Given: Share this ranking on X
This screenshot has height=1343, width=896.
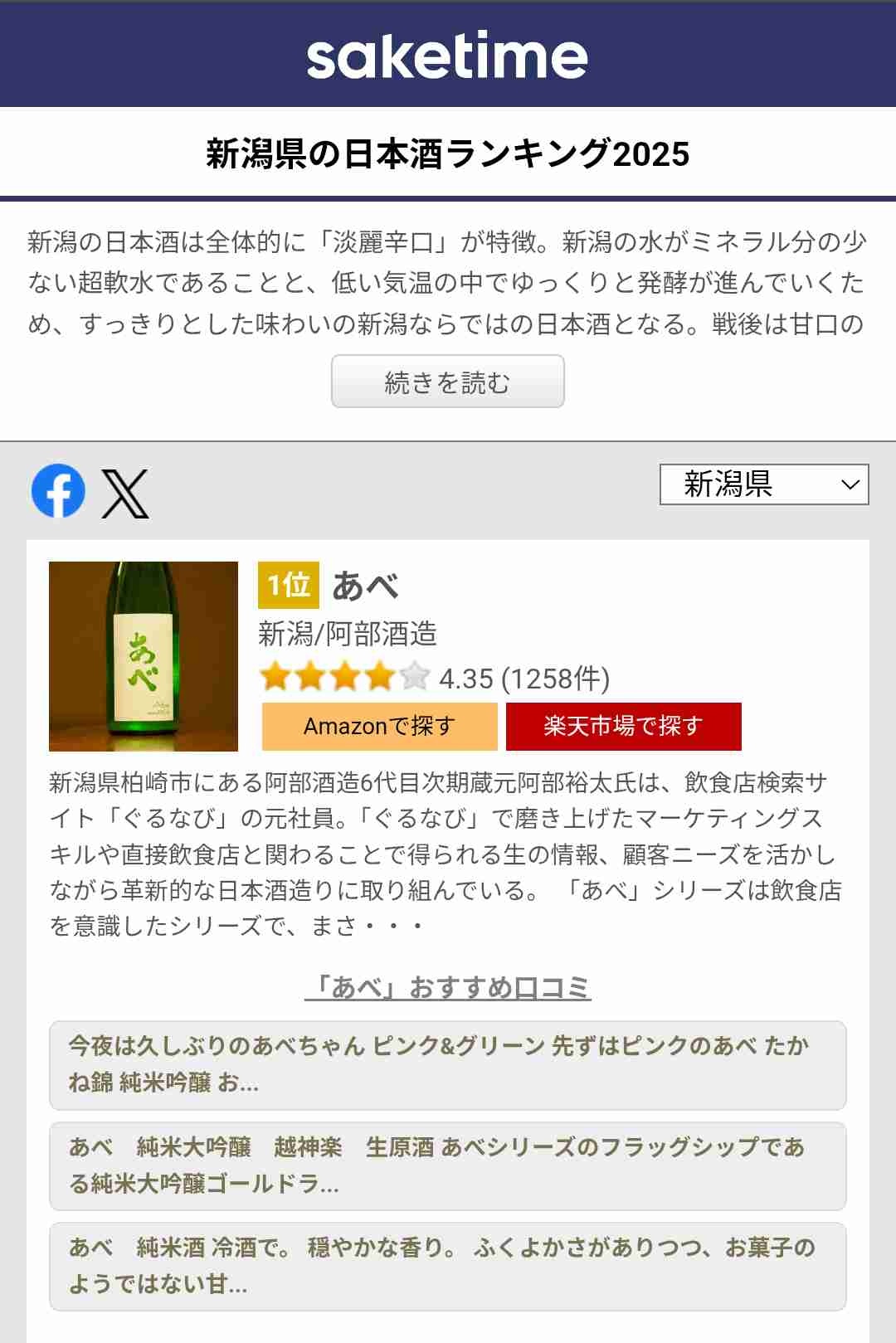Looking at the screenshot, I should pos(125,494).
